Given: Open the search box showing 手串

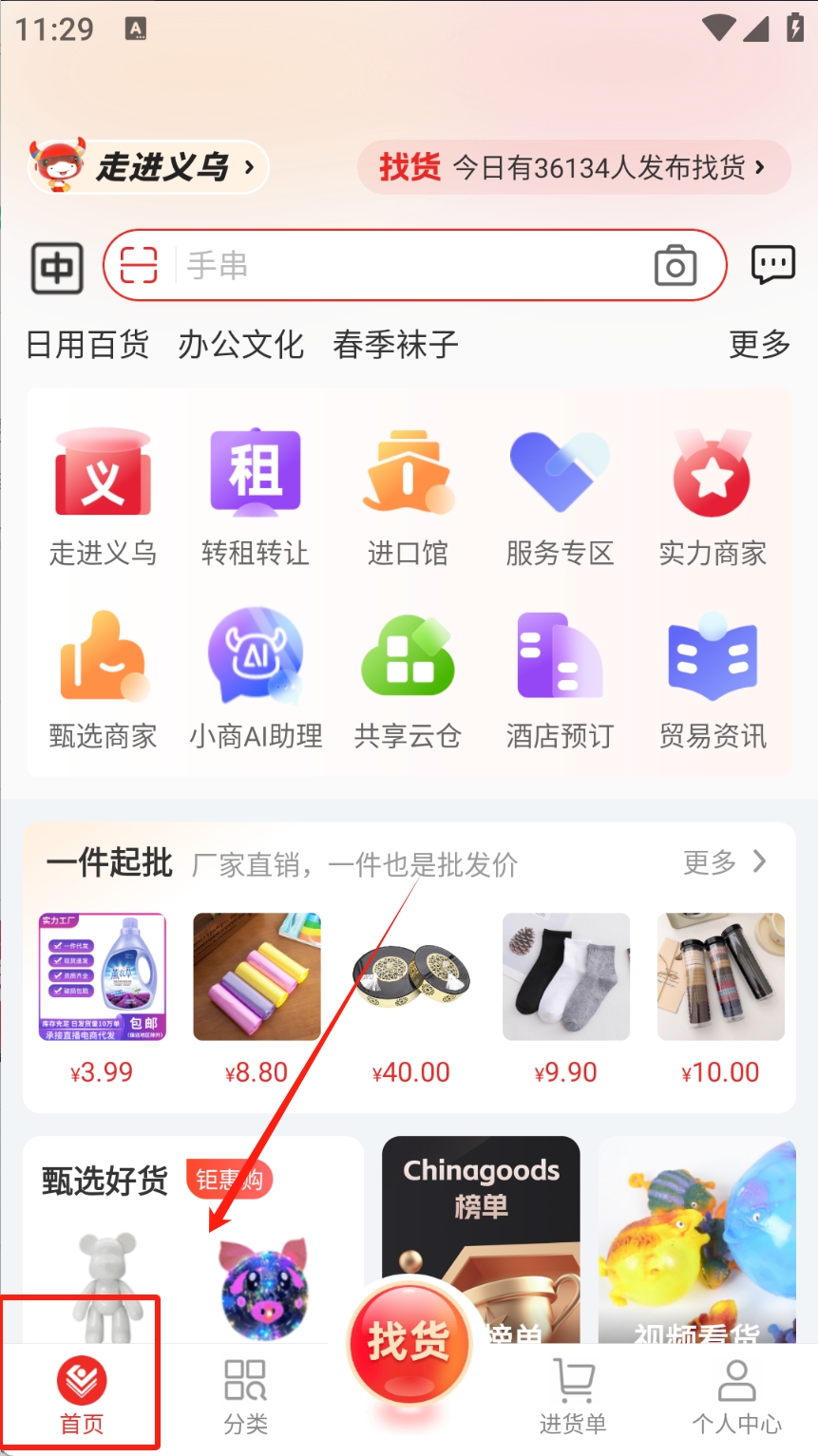Looking at the screenshot, I should coord(409,266).
